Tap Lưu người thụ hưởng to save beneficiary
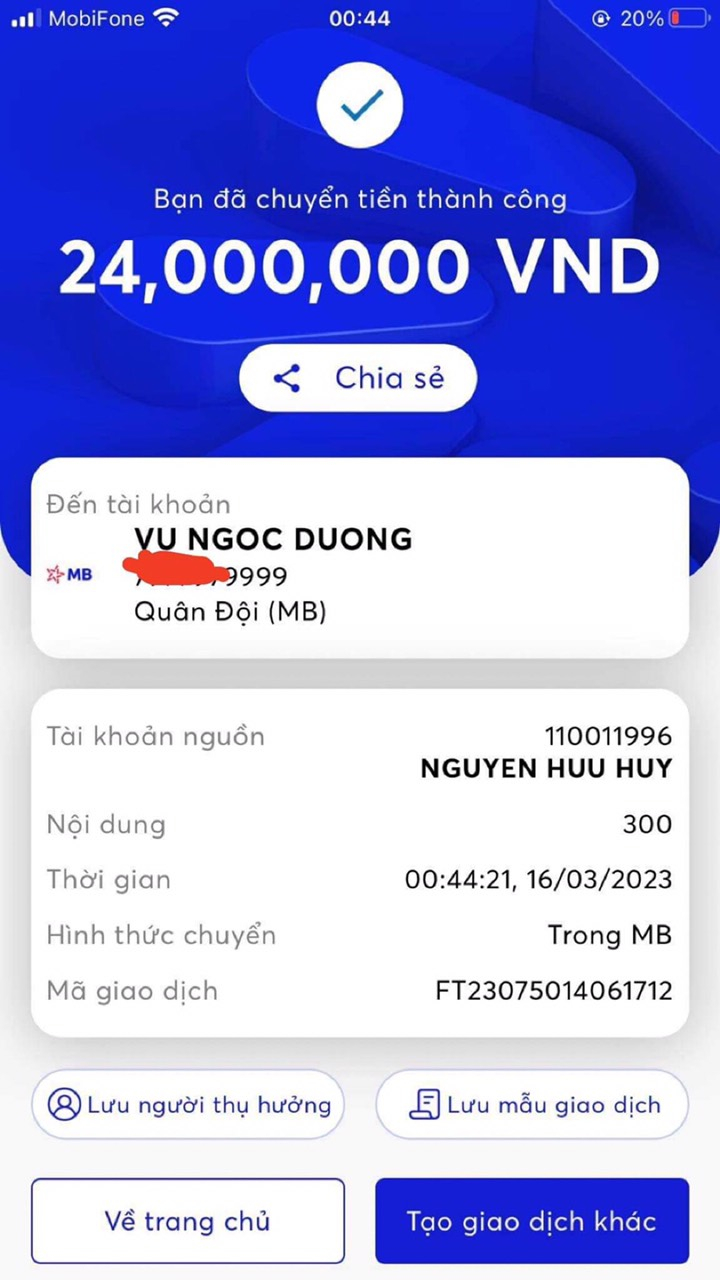This screenshot has height=1280, width=720. tap(187, 1104)
